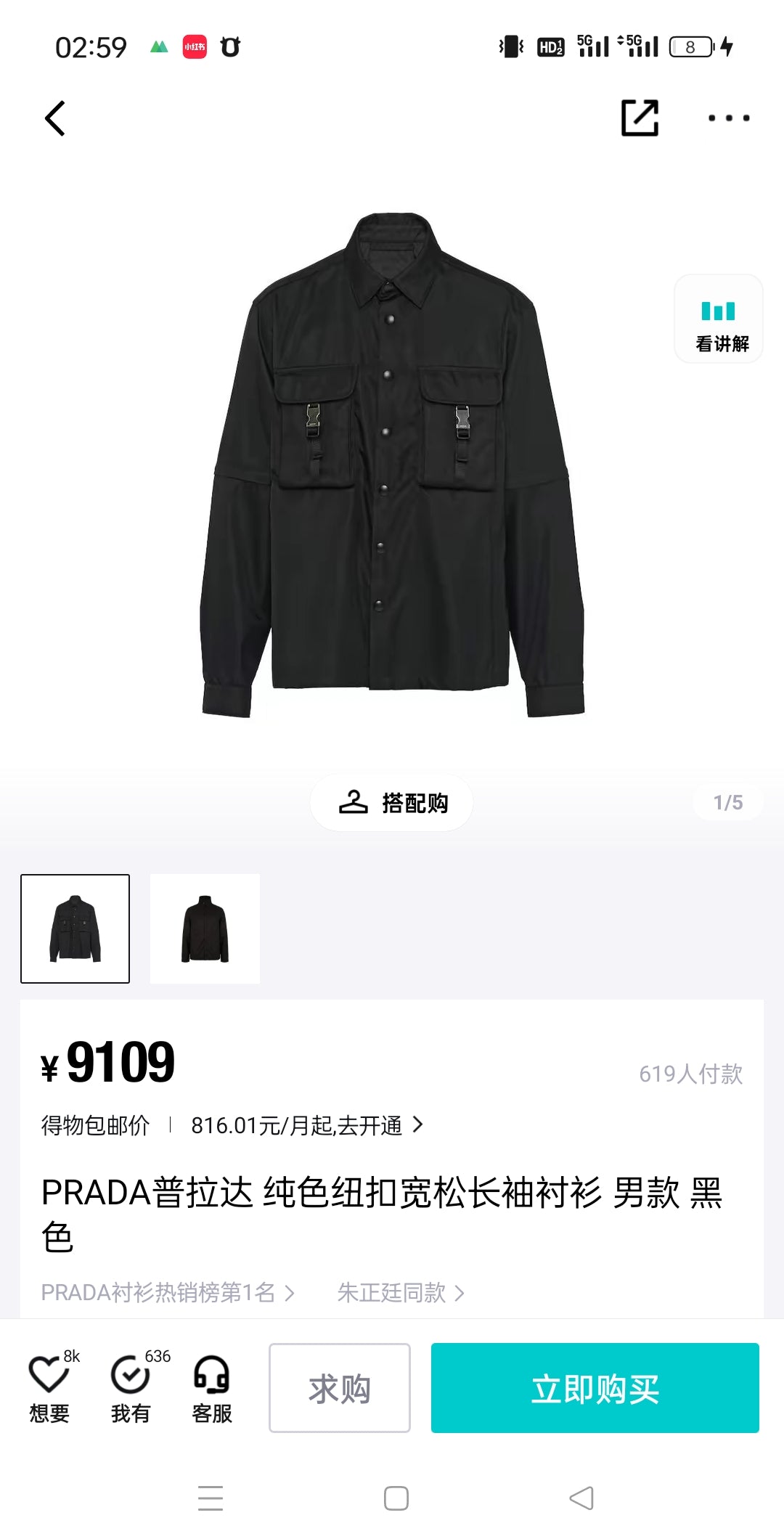Viewport: 784px width, 1539px height.
Task: View the second jacket thumbnail
Action: tap(205, 929)
